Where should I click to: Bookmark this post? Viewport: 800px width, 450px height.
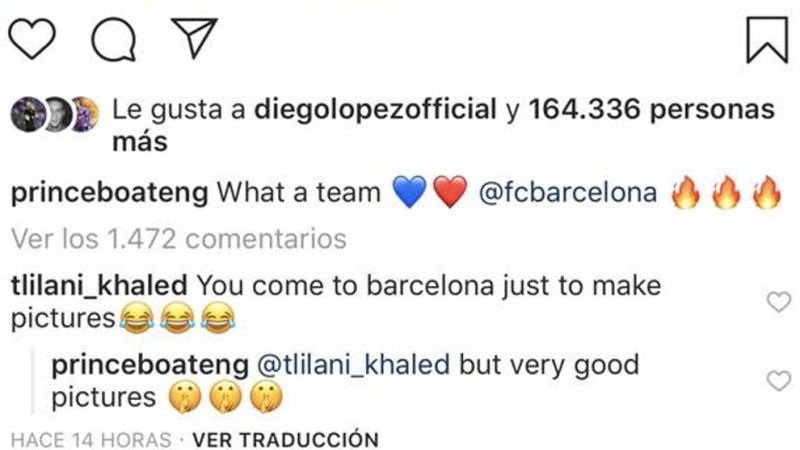click(x=767, y=39)
